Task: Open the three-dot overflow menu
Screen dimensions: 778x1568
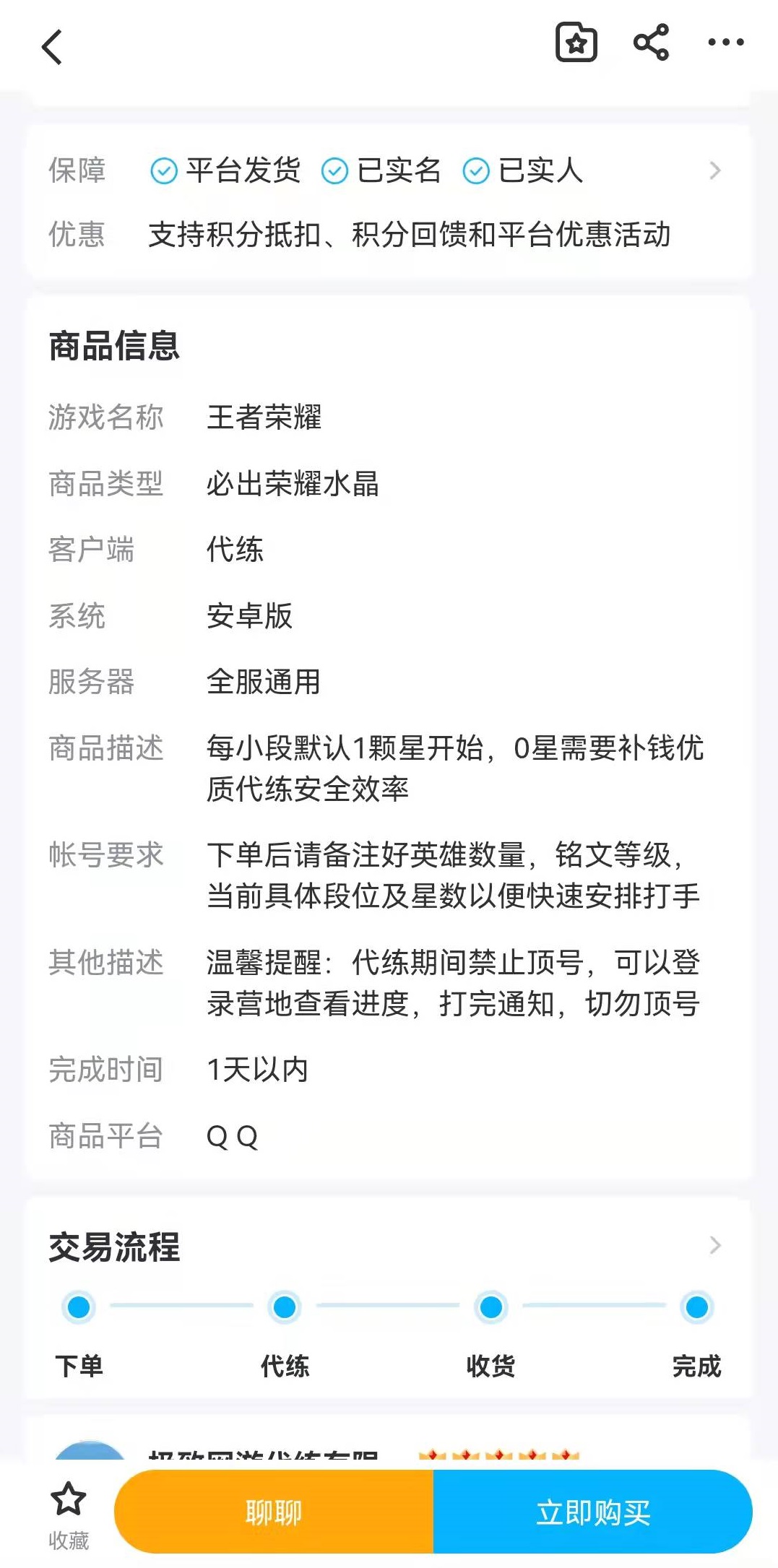Action: pos(725,43)
